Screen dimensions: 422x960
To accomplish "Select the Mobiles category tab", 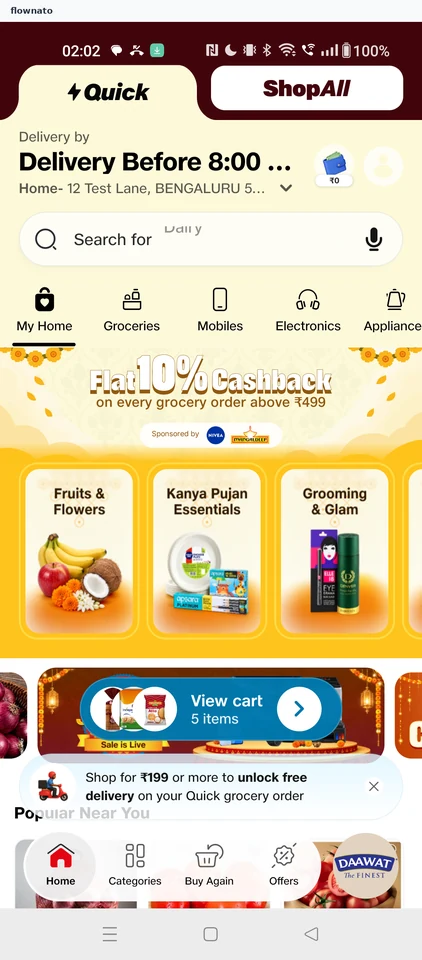I will tap(220, 311).
